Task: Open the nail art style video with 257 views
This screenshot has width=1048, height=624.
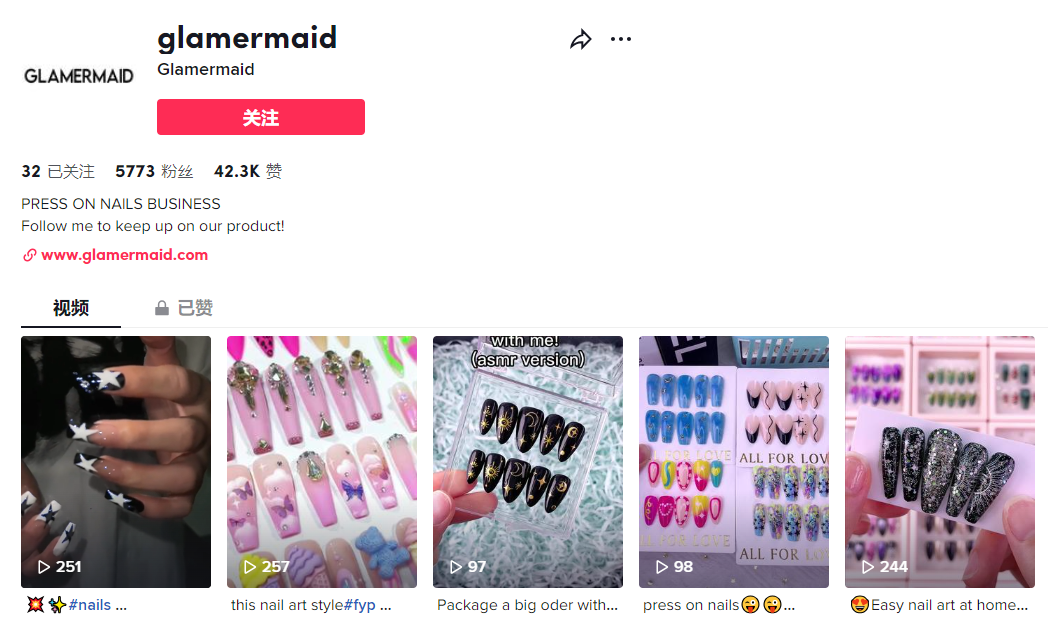Action: [322, 461]
